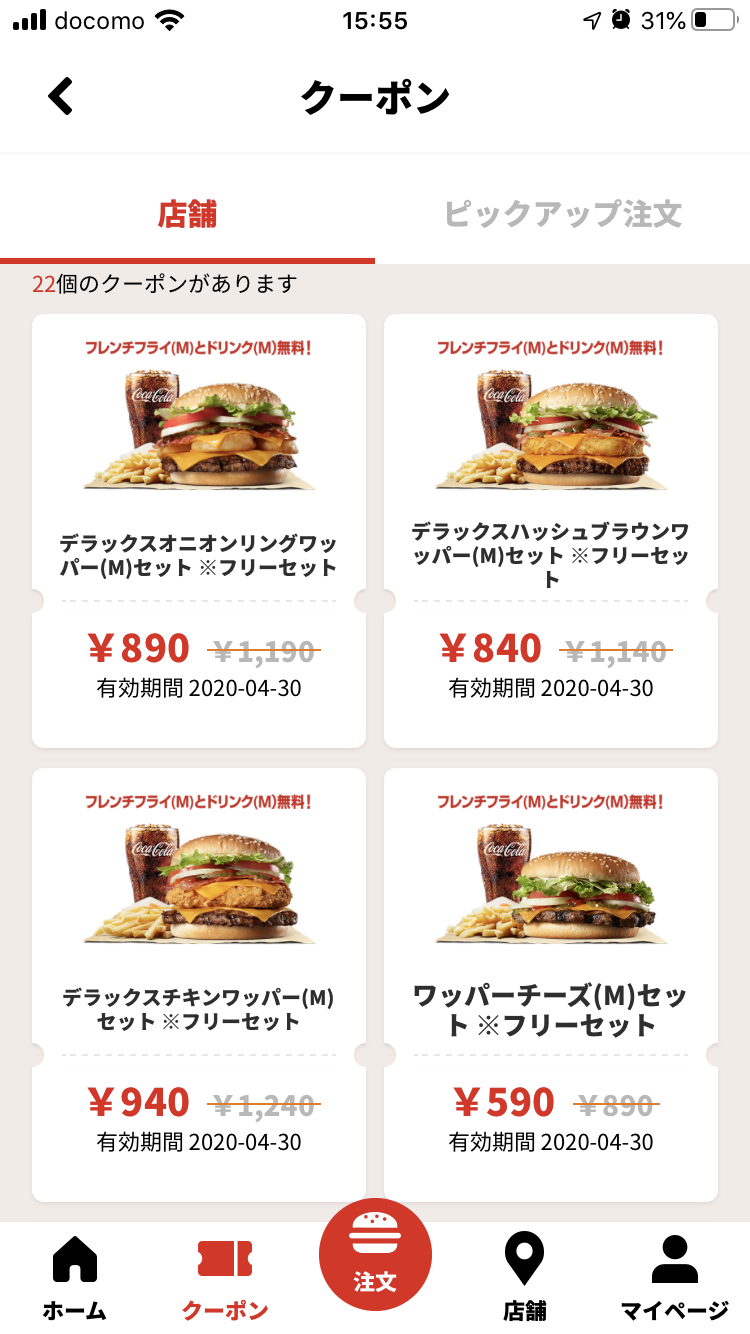750x1334 pixels.
Task: Open マイページ
Action: pos(675,1276)
